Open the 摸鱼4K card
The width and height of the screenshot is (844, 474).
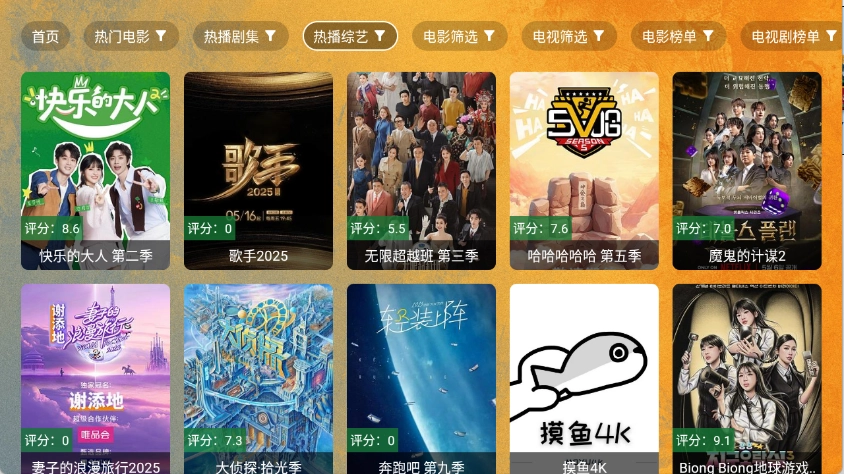tap(584, 380)
